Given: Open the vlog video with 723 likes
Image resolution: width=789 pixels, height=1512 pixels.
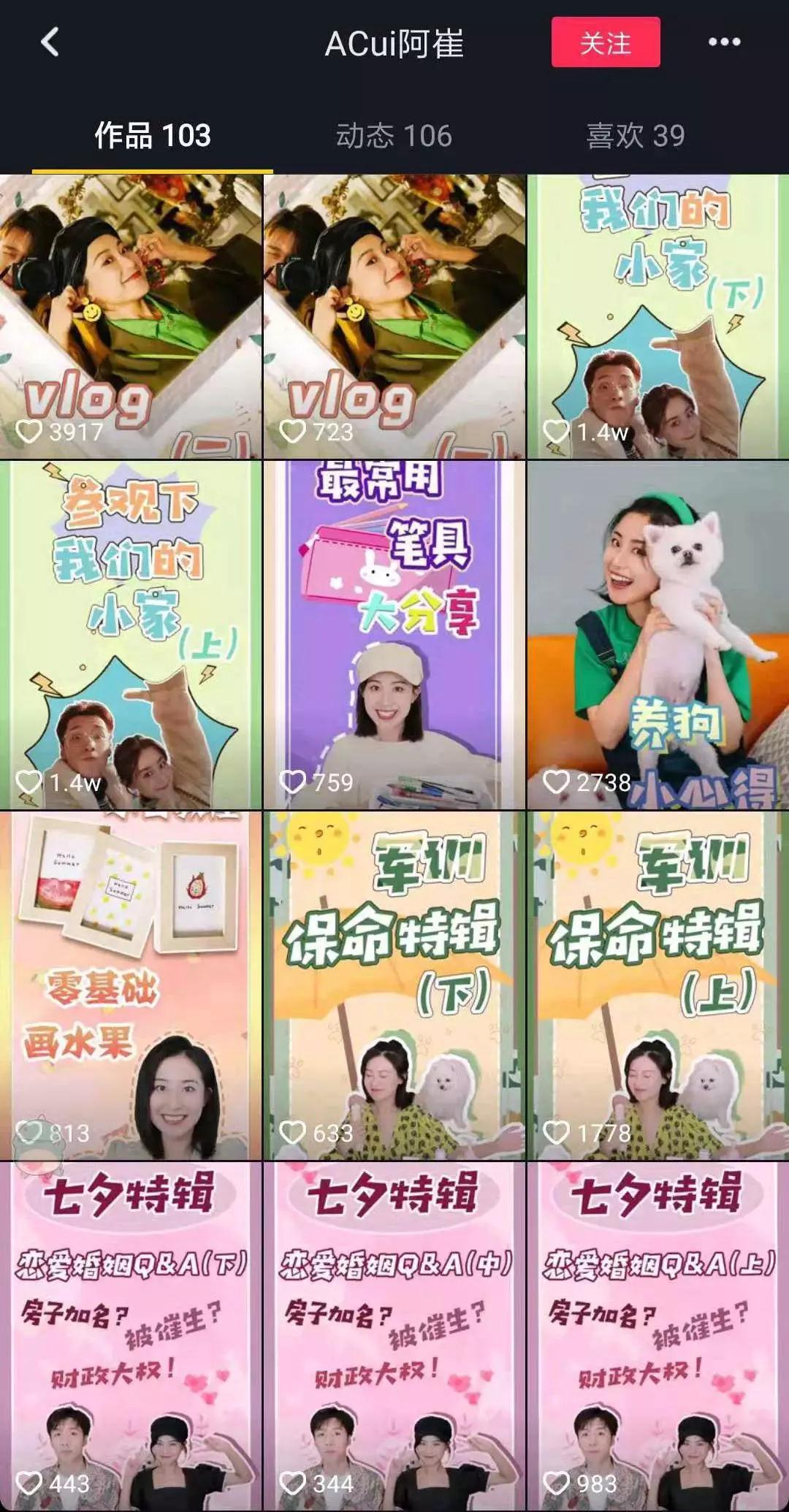Looking at the screenshot, I should pyautogui.click(x=394, y=316).
